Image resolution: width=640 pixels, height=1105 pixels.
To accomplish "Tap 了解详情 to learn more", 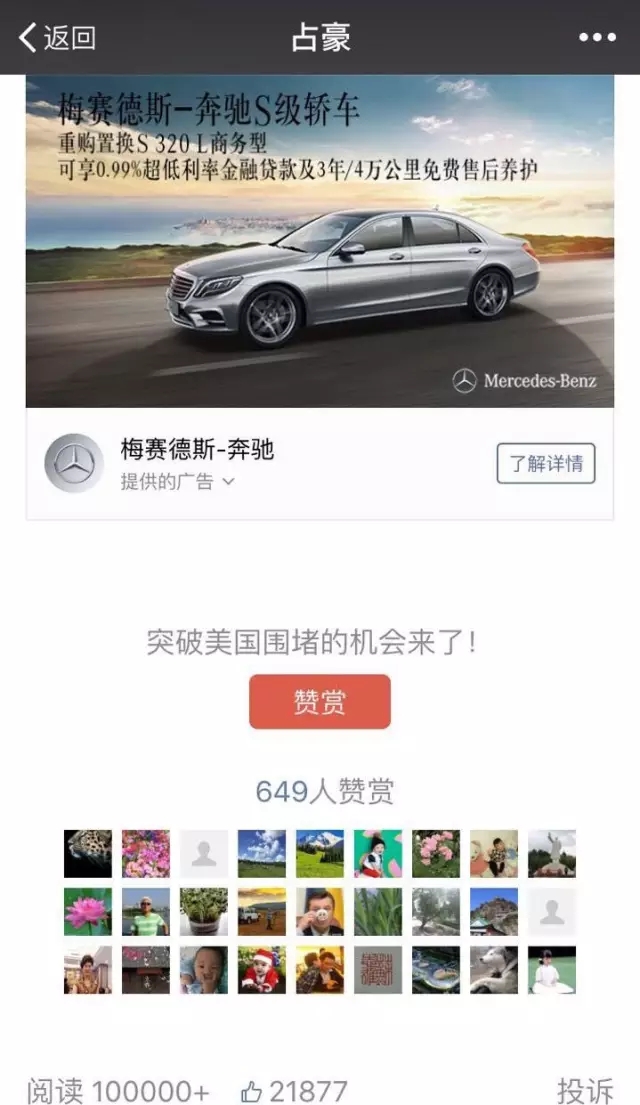I will (545, 464).
